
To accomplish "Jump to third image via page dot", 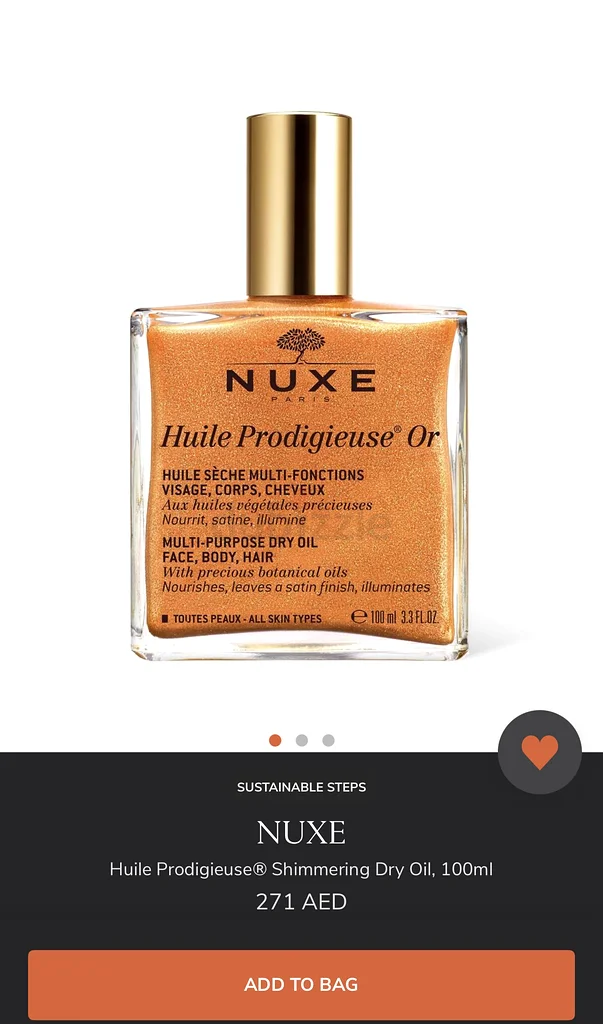I will pyautogui.click(x=328, y=740).
